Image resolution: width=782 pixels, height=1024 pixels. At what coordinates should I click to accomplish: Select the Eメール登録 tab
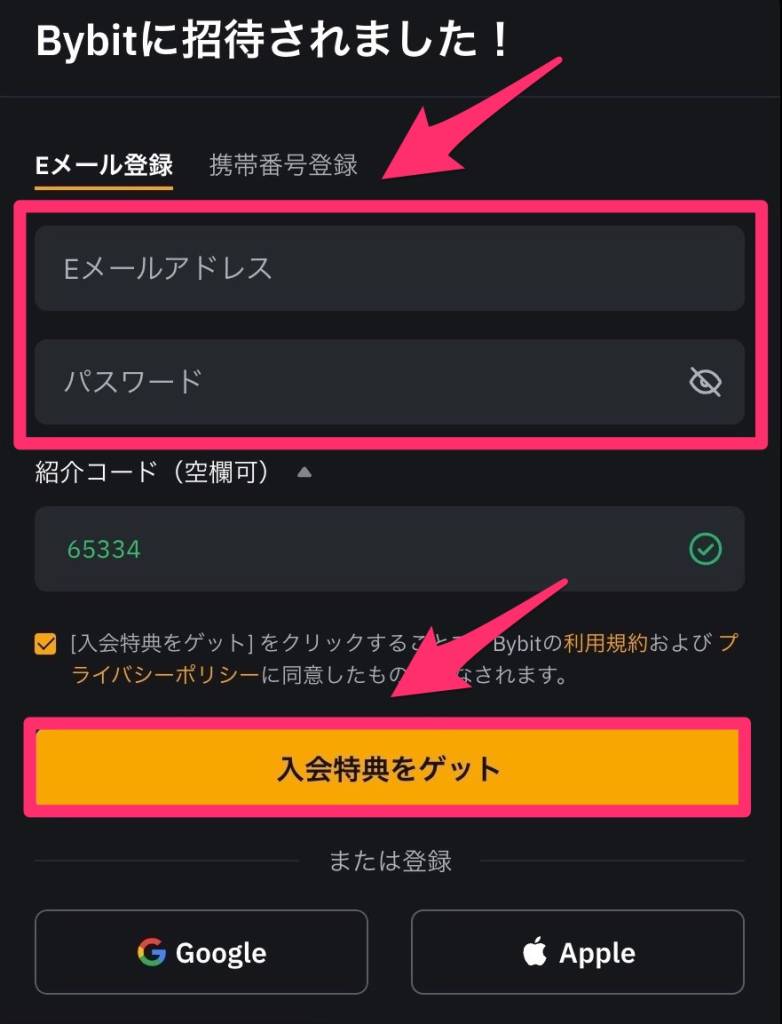[104, 165]
